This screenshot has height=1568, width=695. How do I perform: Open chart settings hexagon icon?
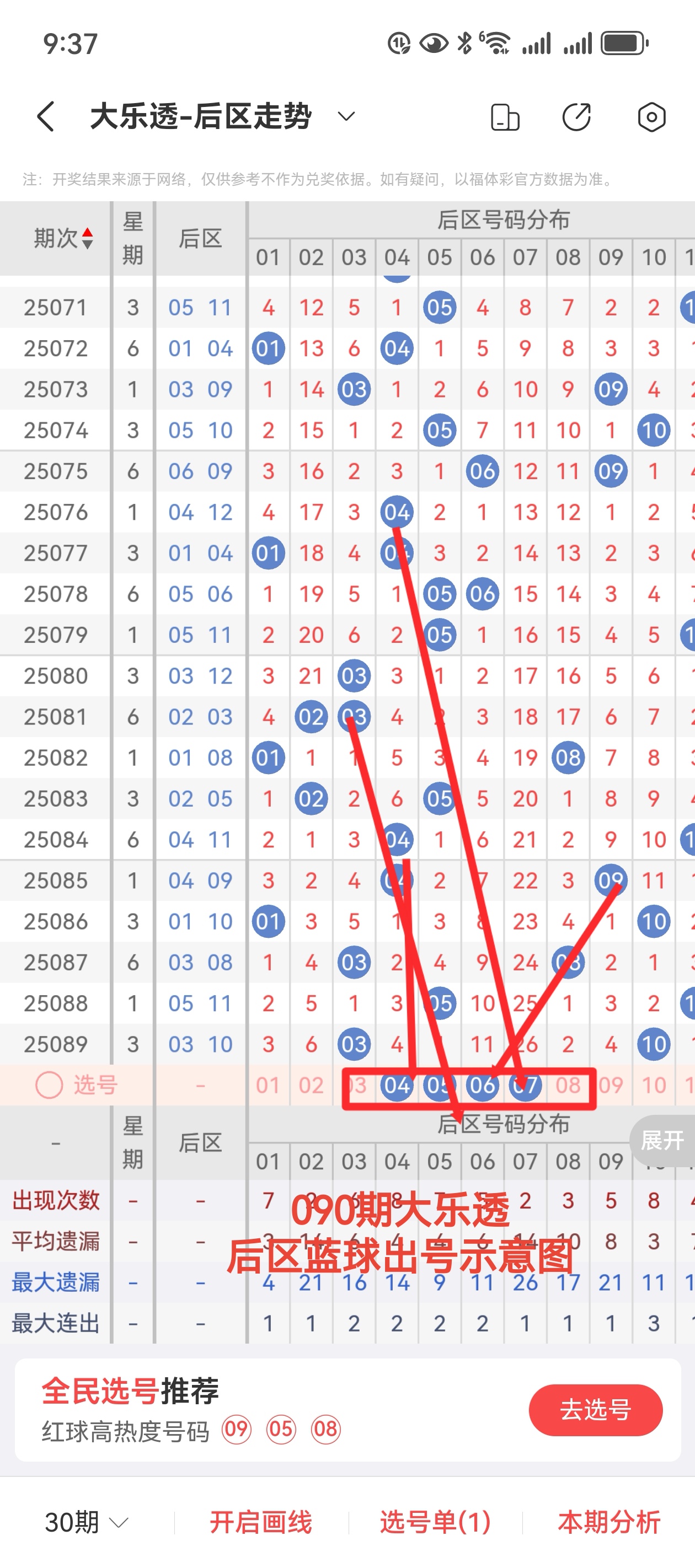pos(651,117)
